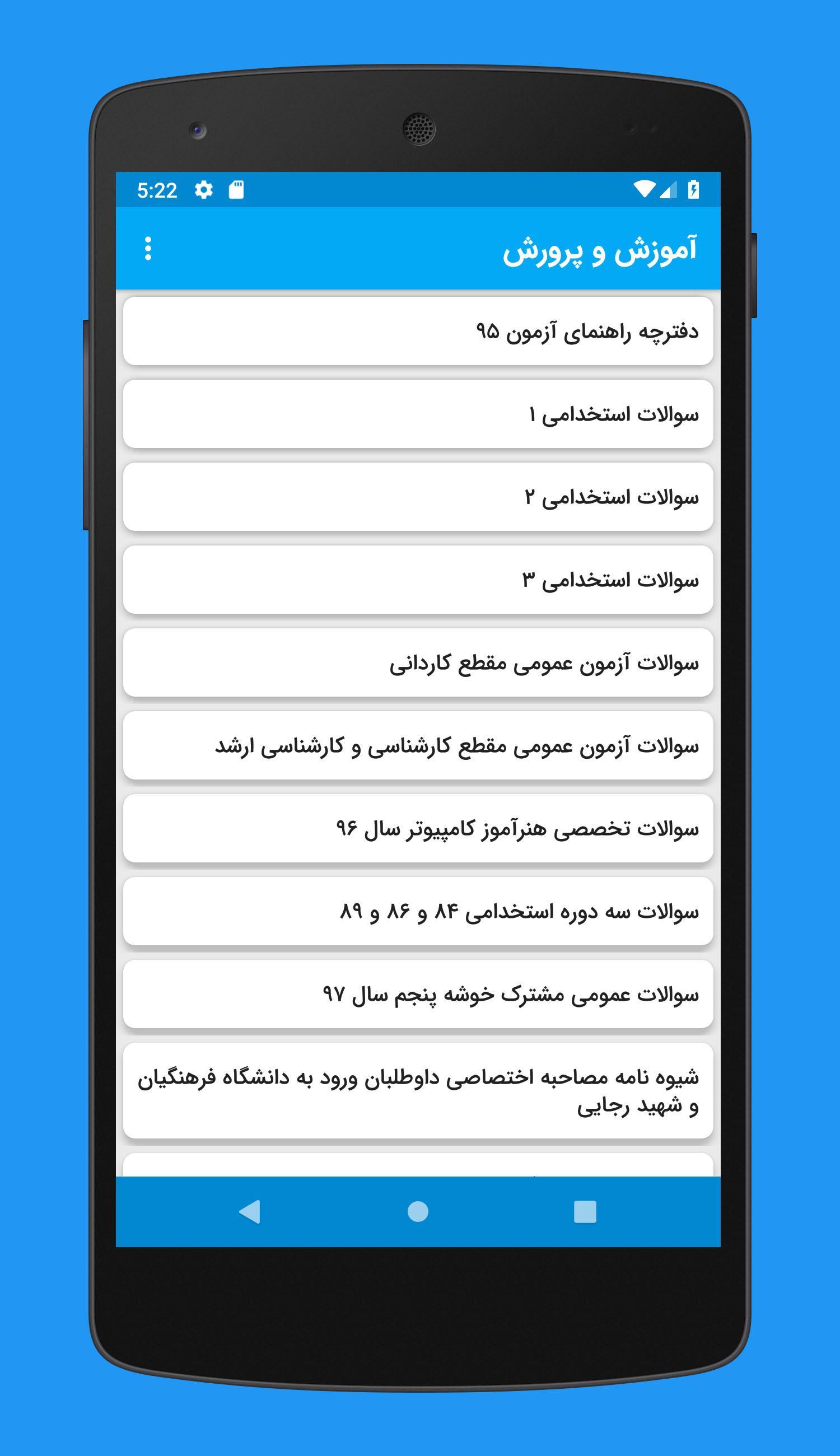Open سوالات سه دوره استخدامی ۸۴، ۸۶، ۸۹
The image size is (840, 1456).
click(x=418, y=911)
